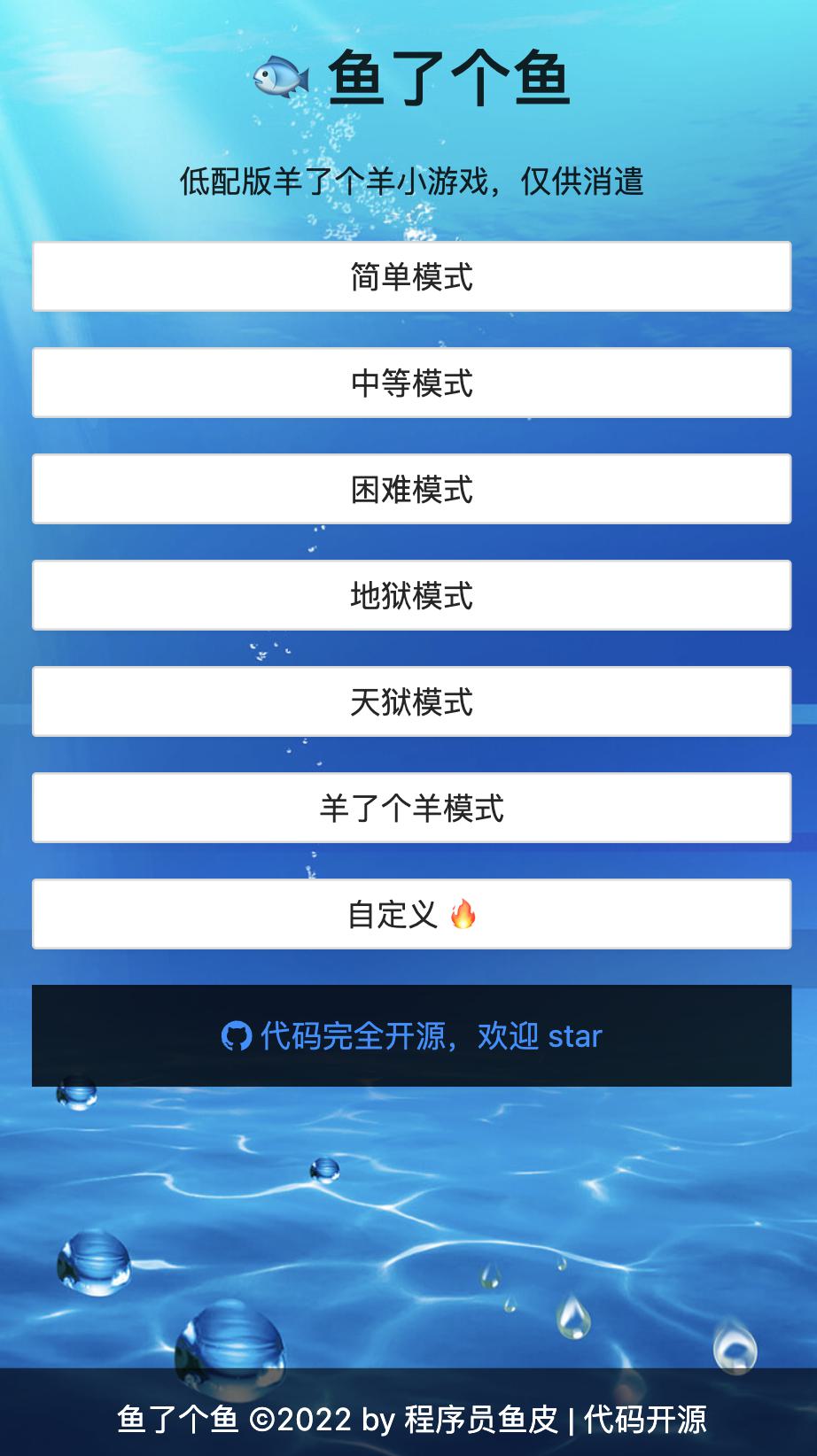Open 自定义 custom mode
Image resolution: width=817 pixels, height=1456 pixels.
click(411, 914)
